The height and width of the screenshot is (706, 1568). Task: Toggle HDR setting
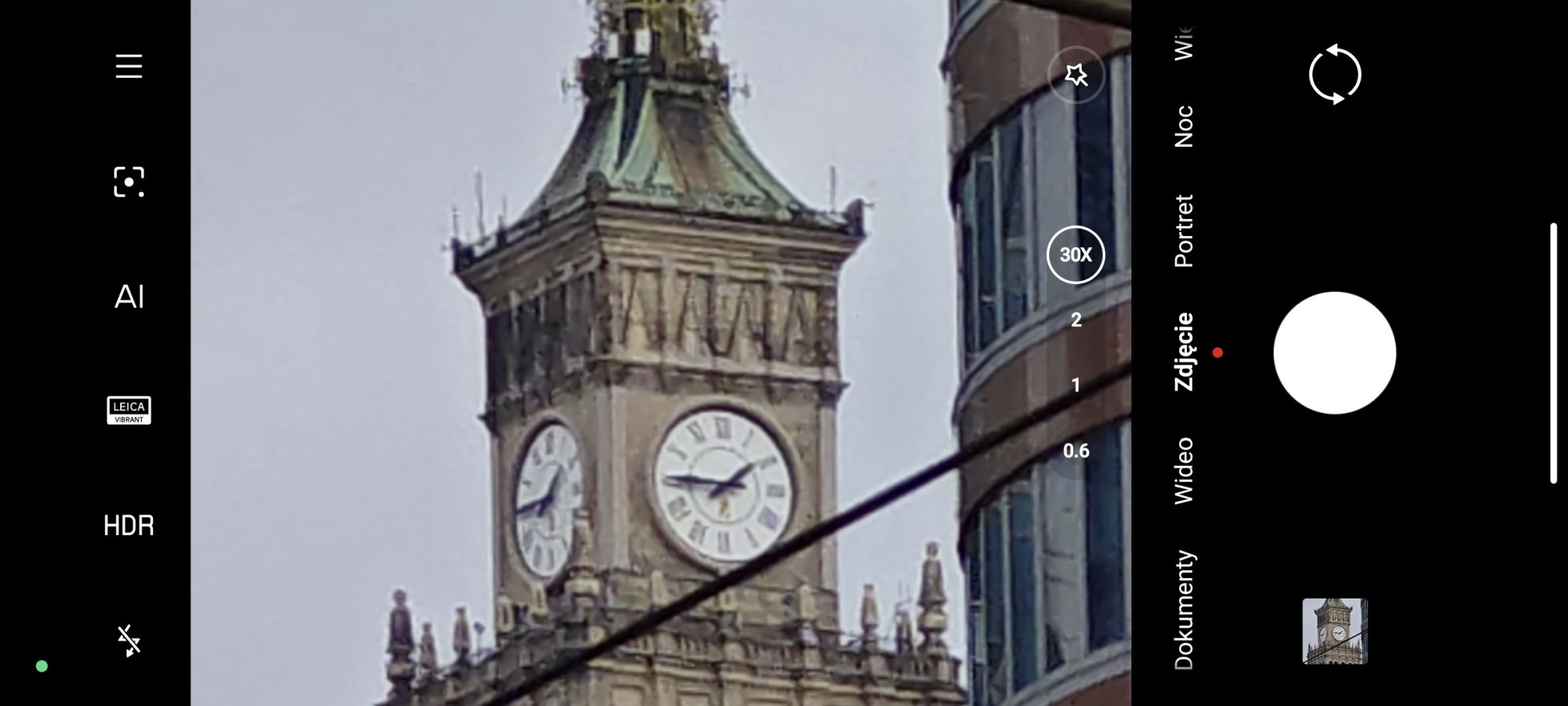[x=129, y=526]
